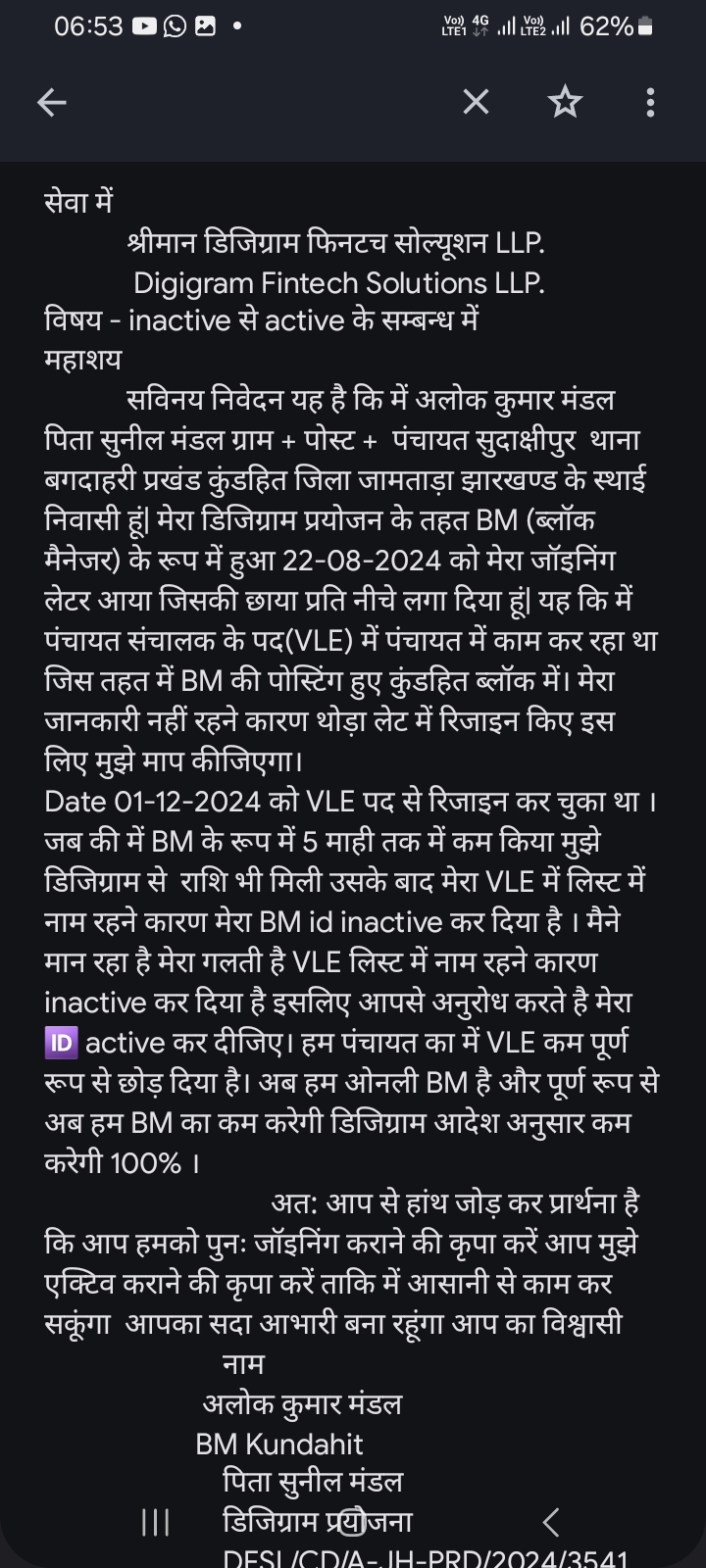Screen dimensions: 706x1568
Task: Go back using the top arrow
Action: click(x=51, y=102)
